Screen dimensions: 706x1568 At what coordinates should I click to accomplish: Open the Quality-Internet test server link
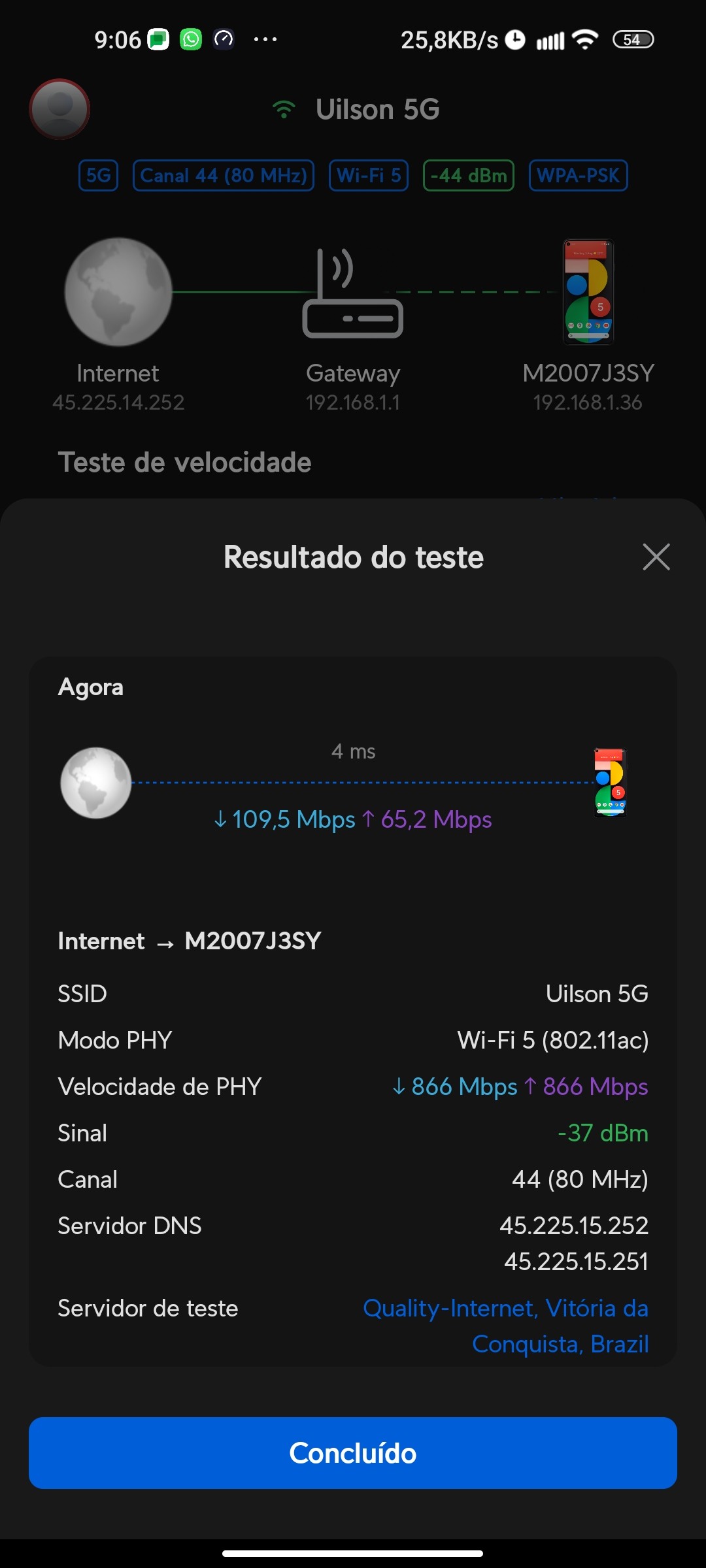tap(506, 1326)
